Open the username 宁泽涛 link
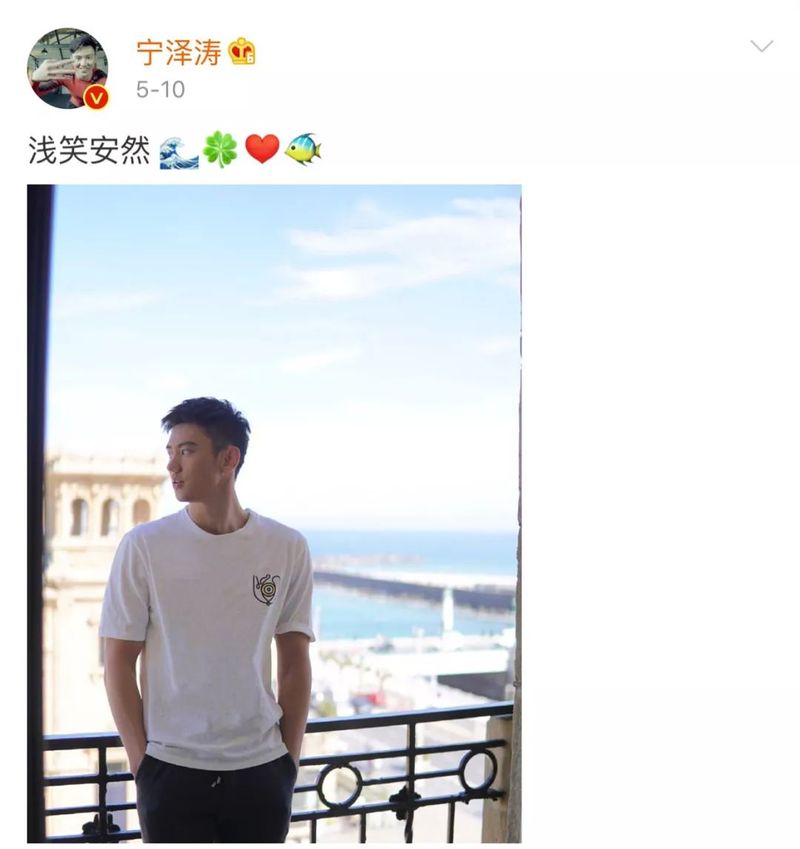This screenshot has height=849, width=800. click(178, 52)
